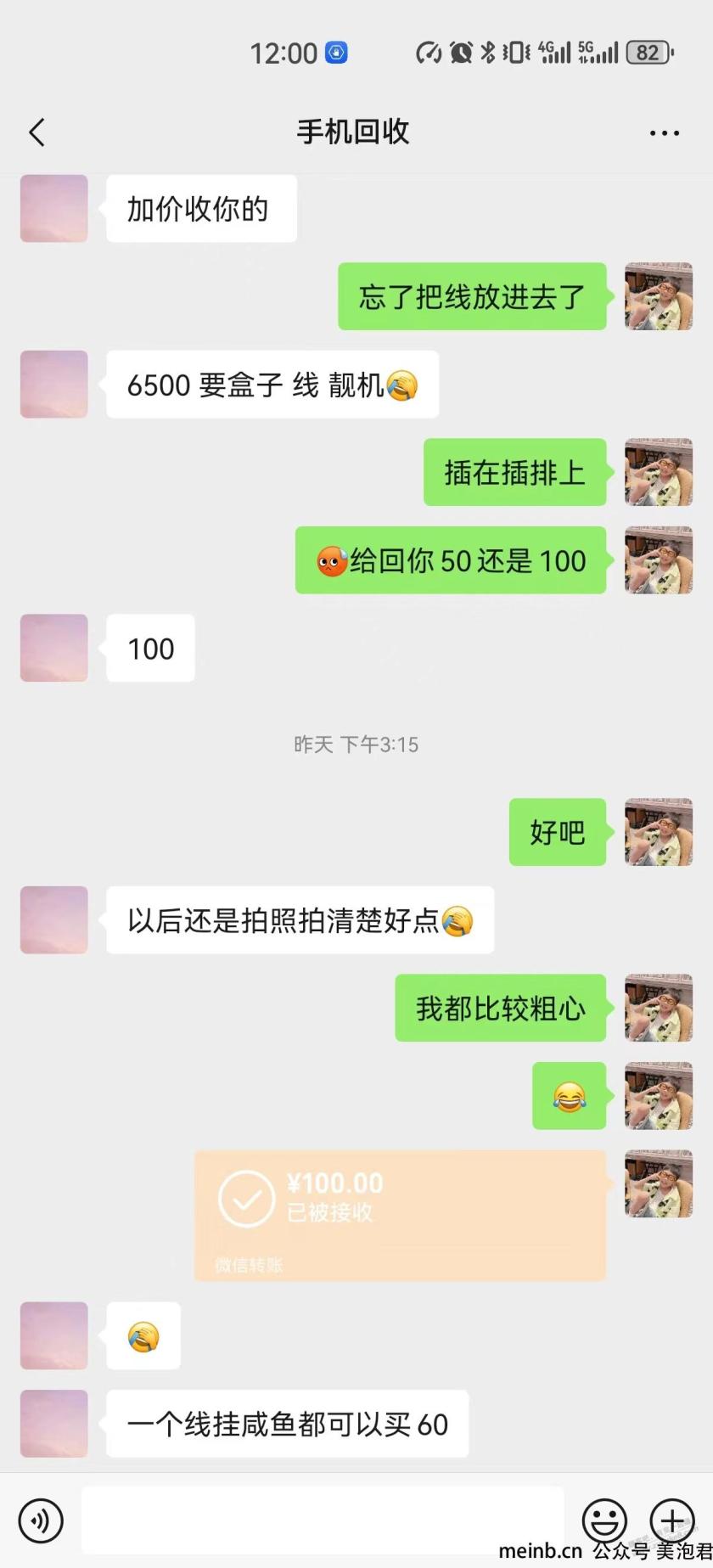This screenshot has width=713, height=1568.
Task: Open the plus attachment menu
Action: [x=672, y=1520]
